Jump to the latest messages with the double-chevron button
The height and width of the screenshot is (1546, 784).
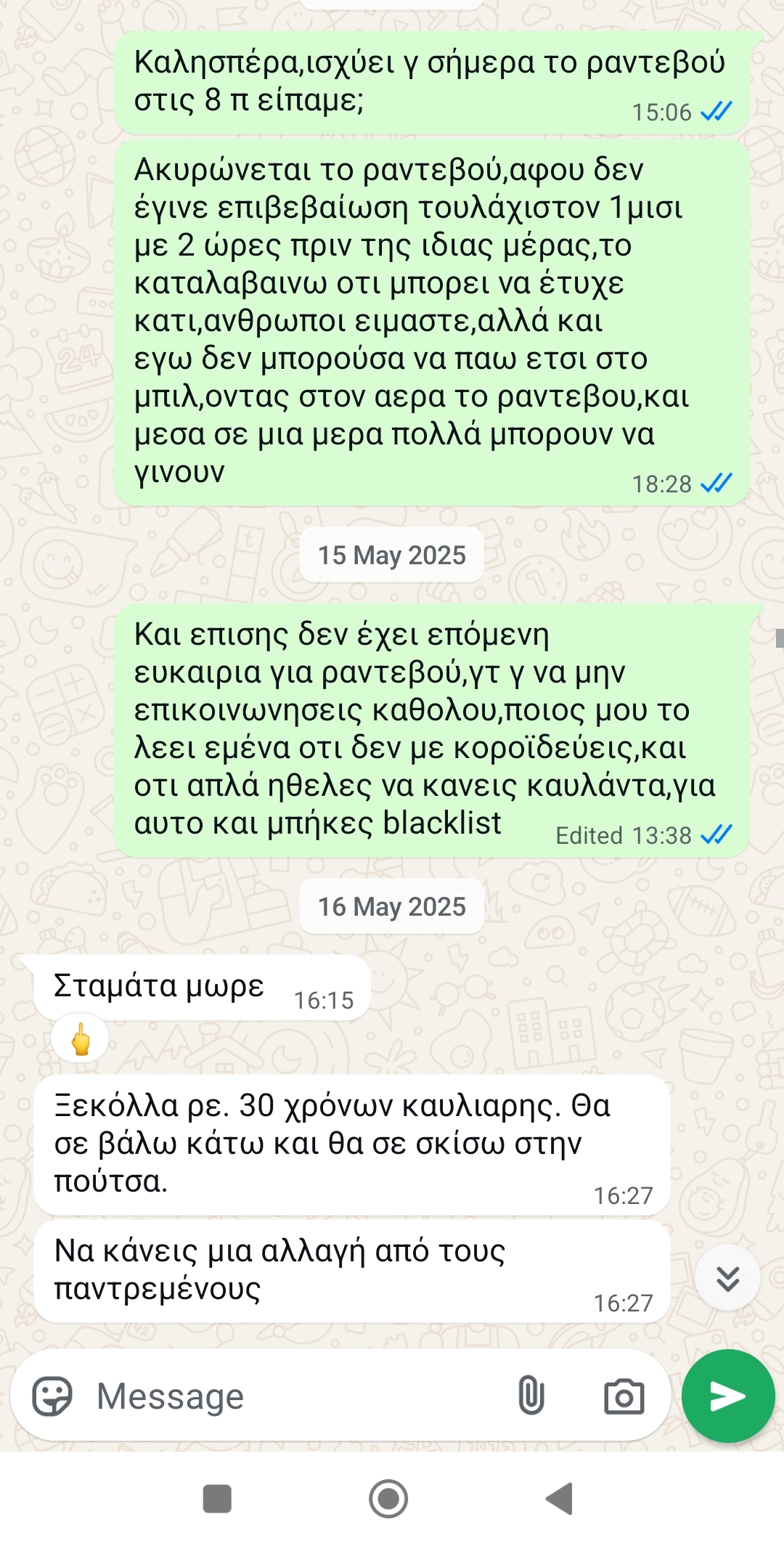point(727,1278)
